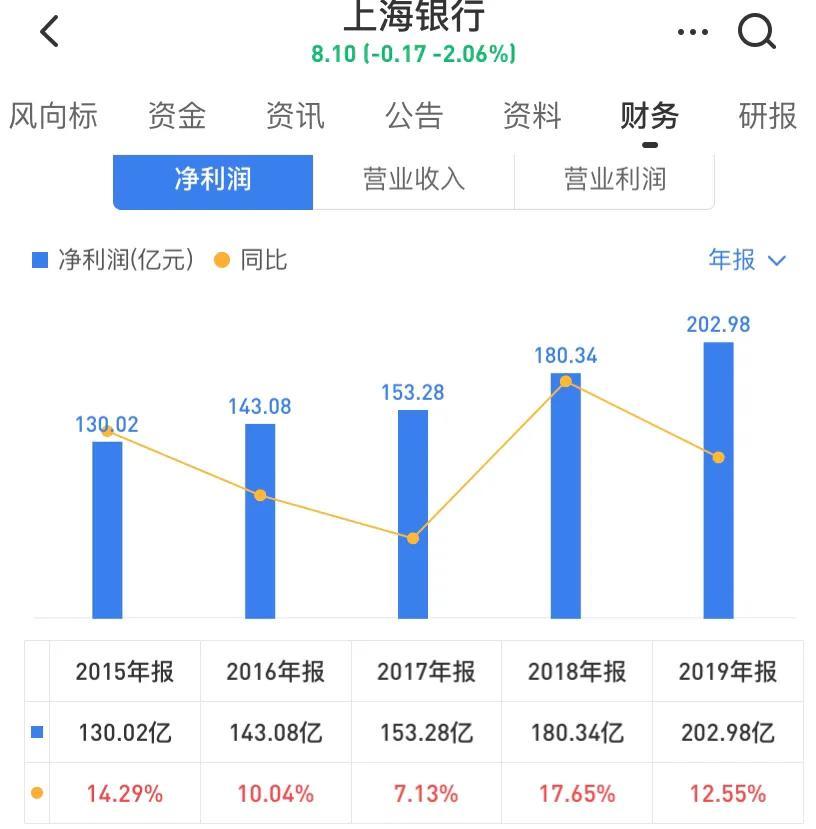Open the 财务 section in the navigation
816x829 pixels.
click(x=648, y=117)
